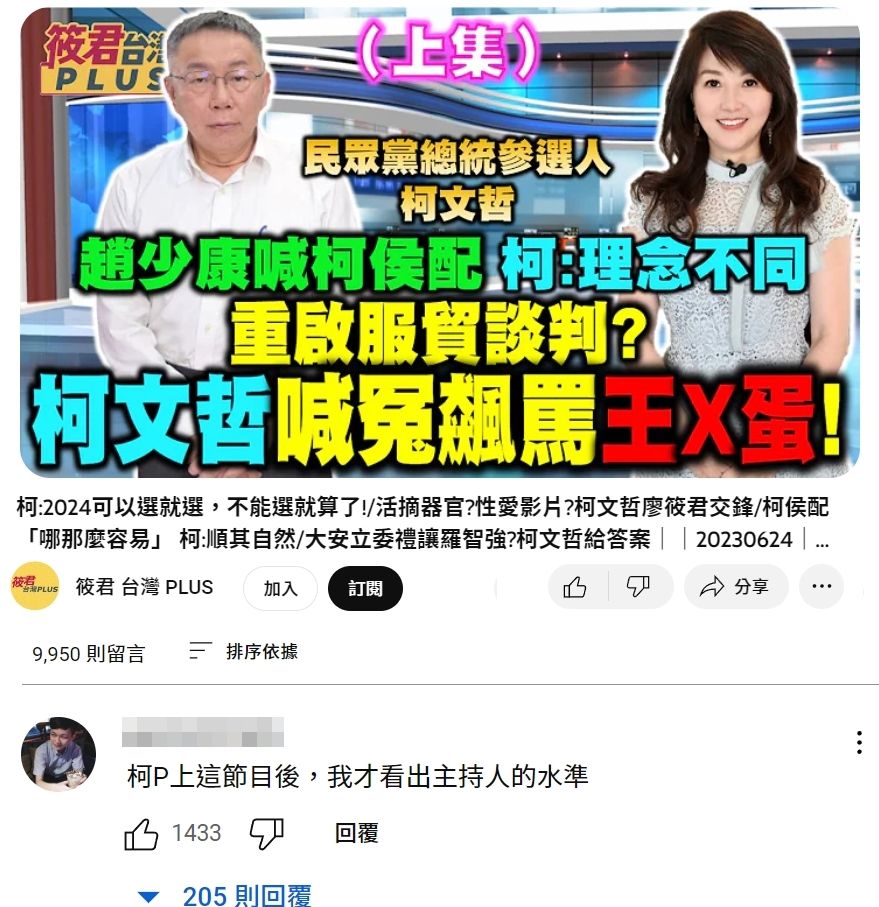Image resolution: width=879 pixels, height=907 pixels.
Task: Open the comment's three-dot overflow menu
Action: coord(858,742)
